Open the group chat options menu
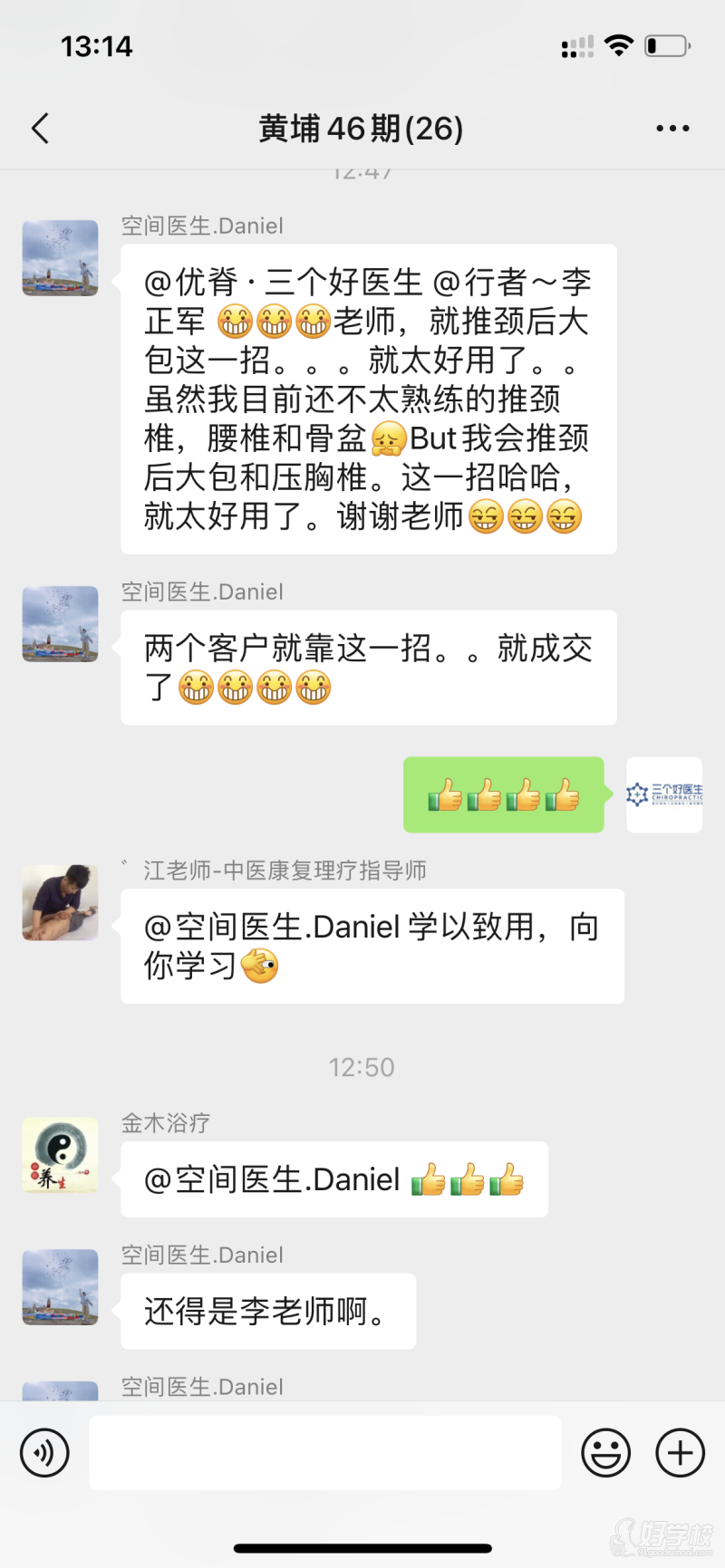Viewport: 725px width, 1568px height. tap(672, 129)
